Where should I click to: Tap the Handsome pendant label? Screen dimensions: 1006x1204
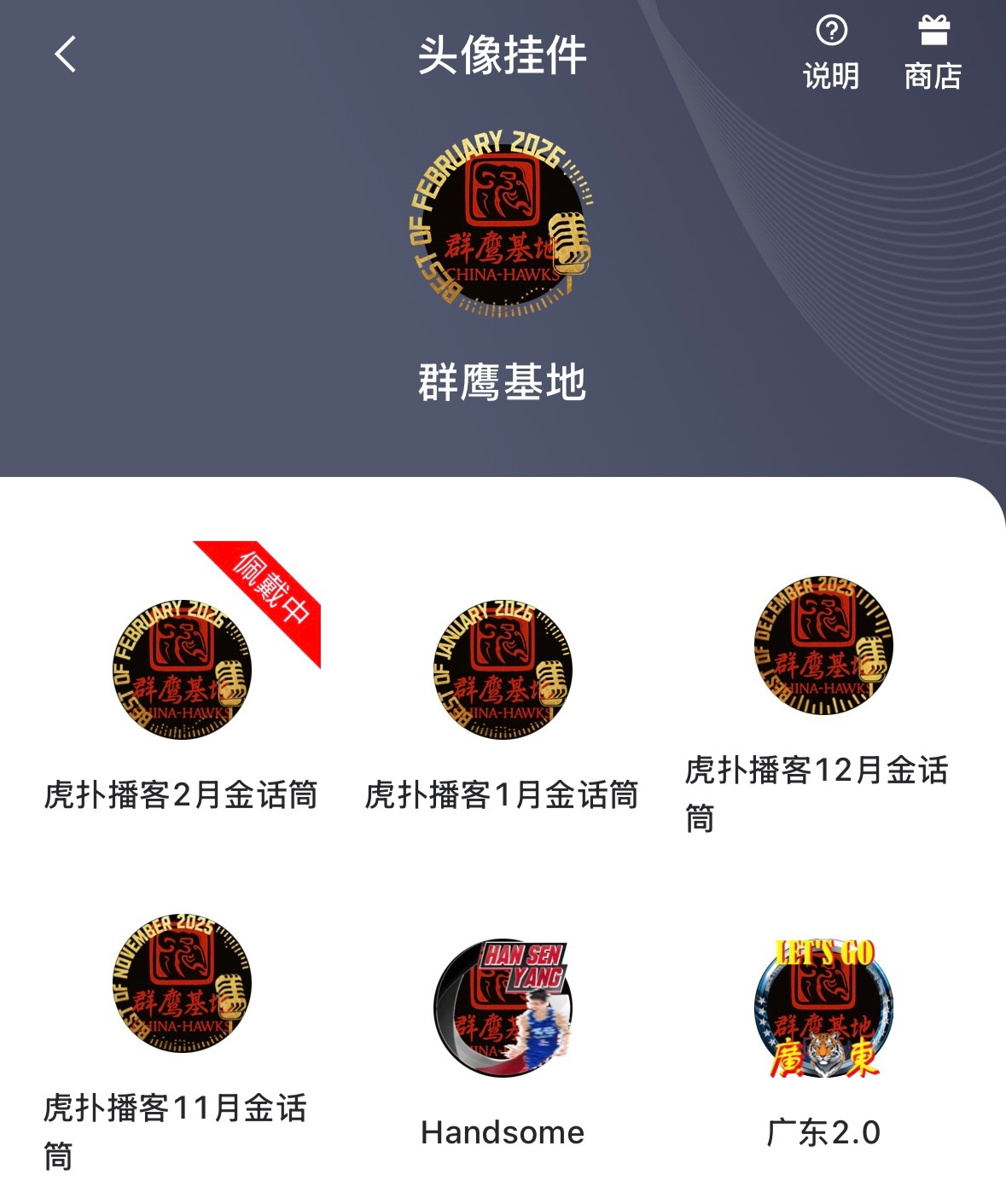point(503,1132)
